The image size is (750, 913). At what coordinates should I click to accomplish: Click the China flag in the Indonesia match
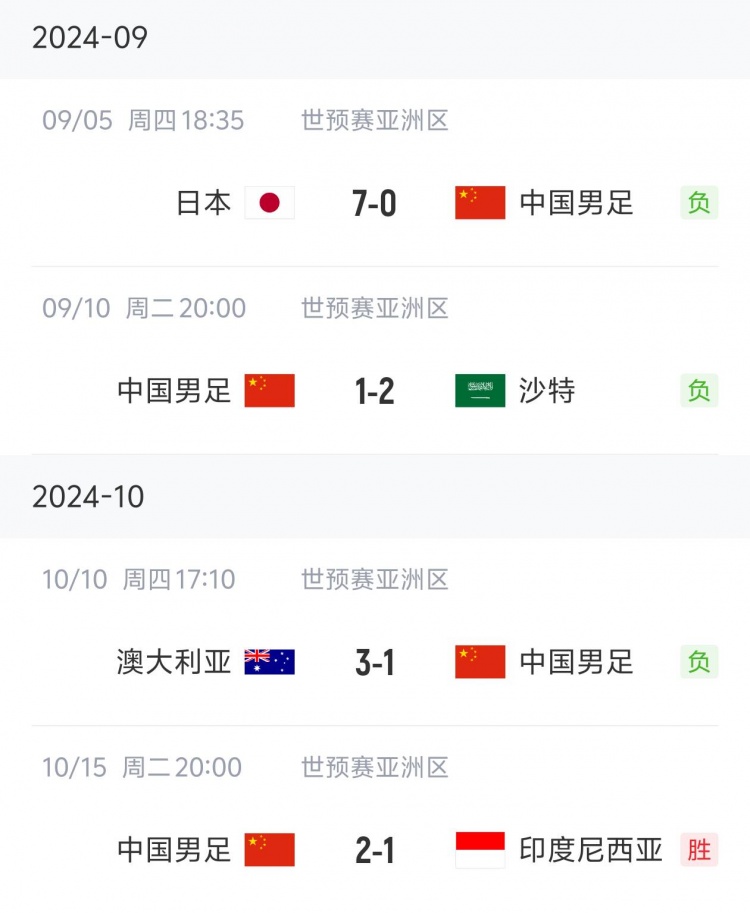point(268,849)
